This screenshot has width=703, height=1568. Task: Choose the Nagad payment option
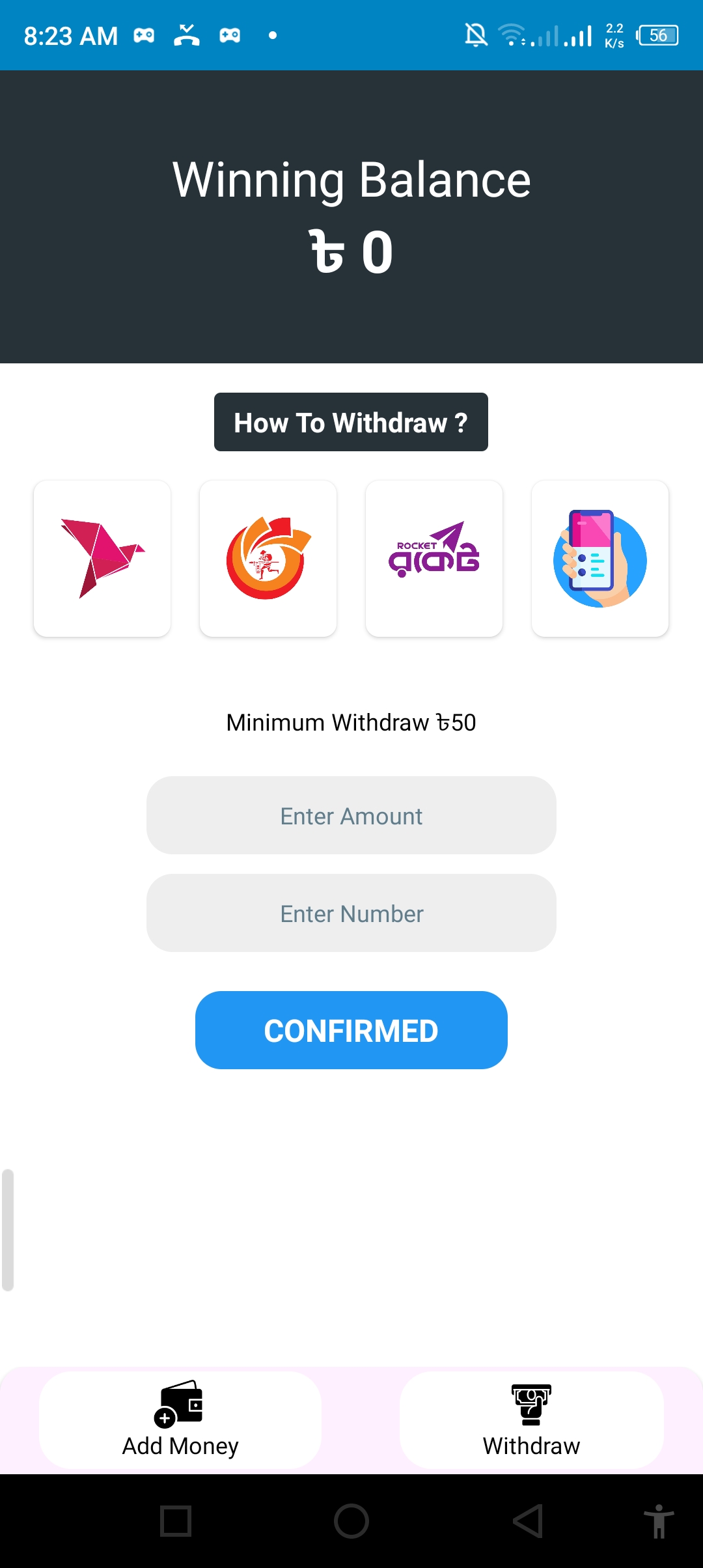tap(268, 559)
